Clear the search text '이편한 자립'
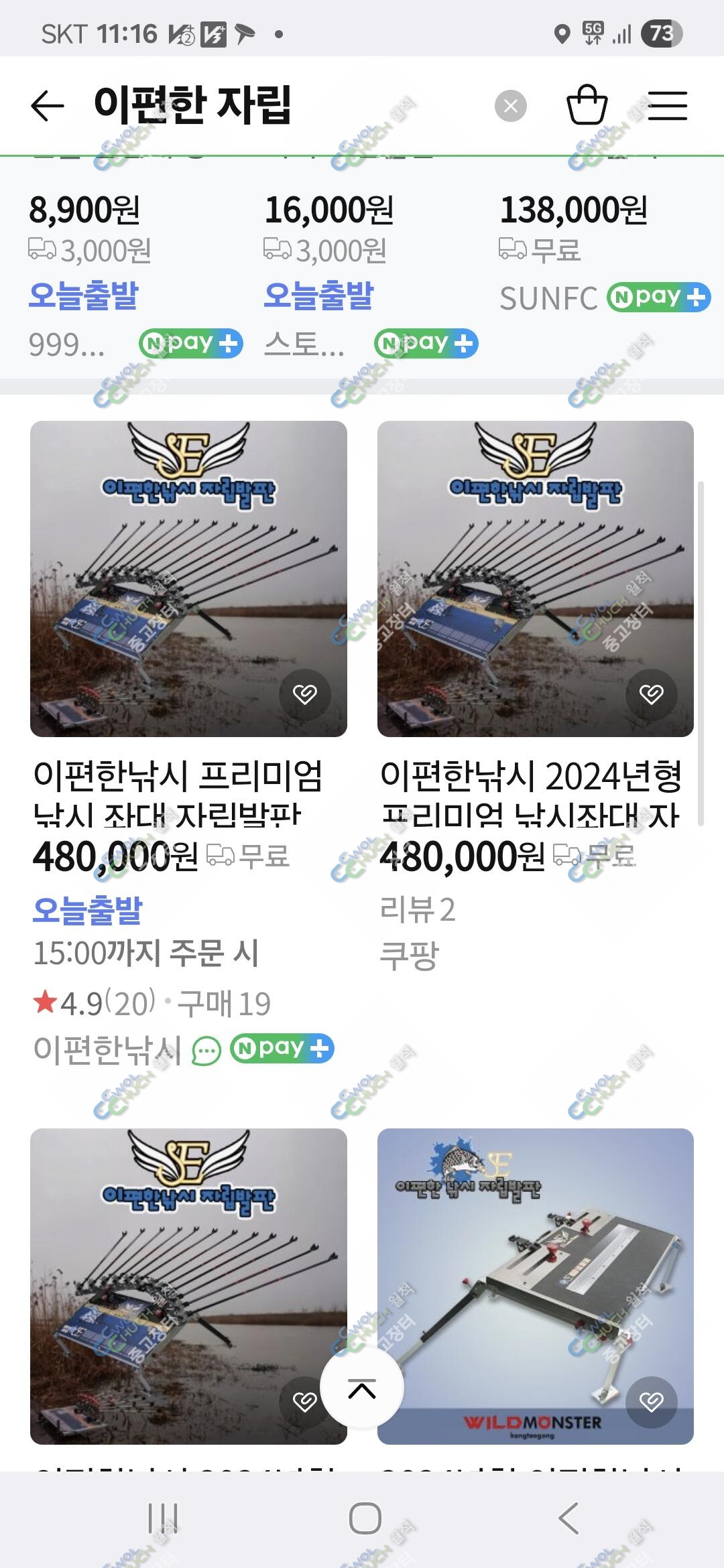724x1568 pixels. tap(511, 106)
